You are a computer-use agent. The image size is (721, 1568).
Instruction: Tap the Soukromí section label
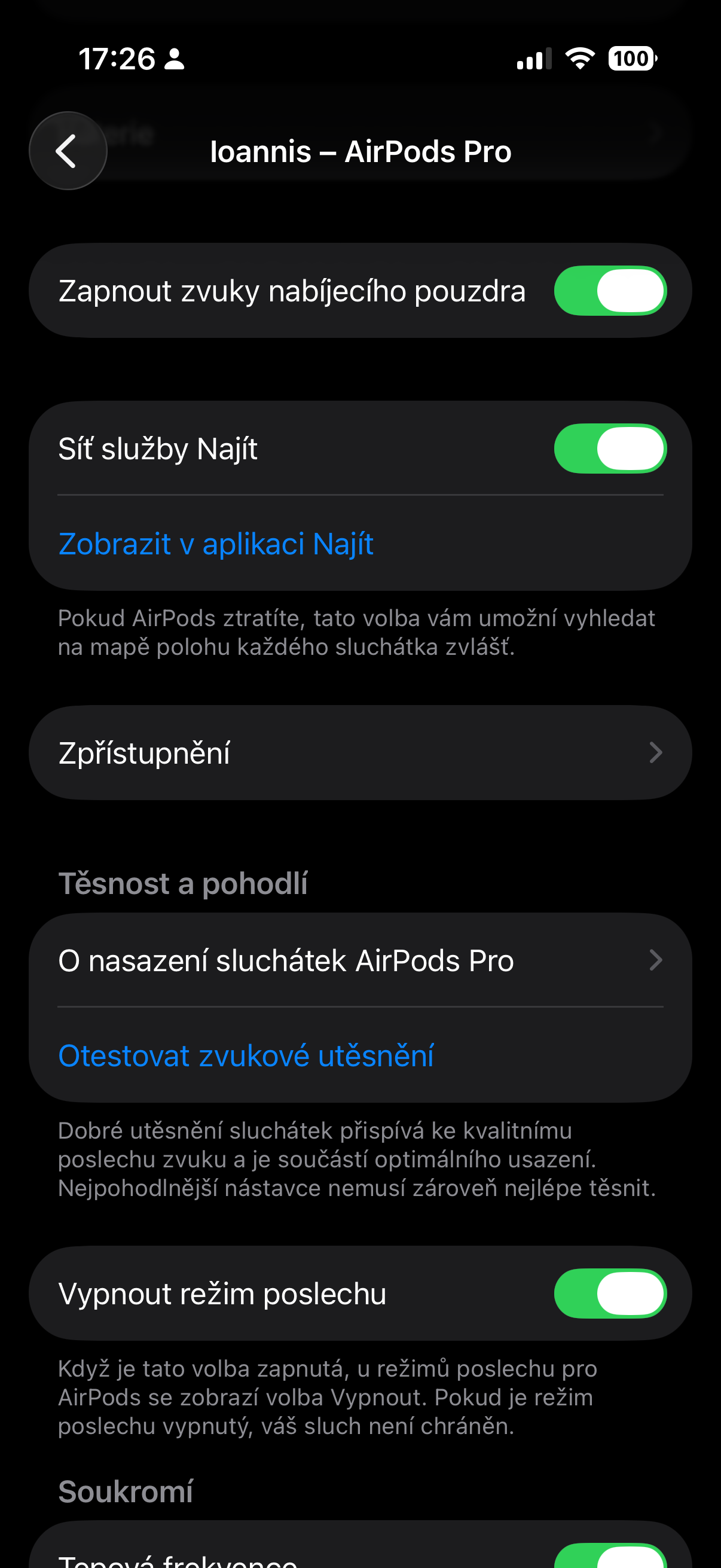point(126,1491)
